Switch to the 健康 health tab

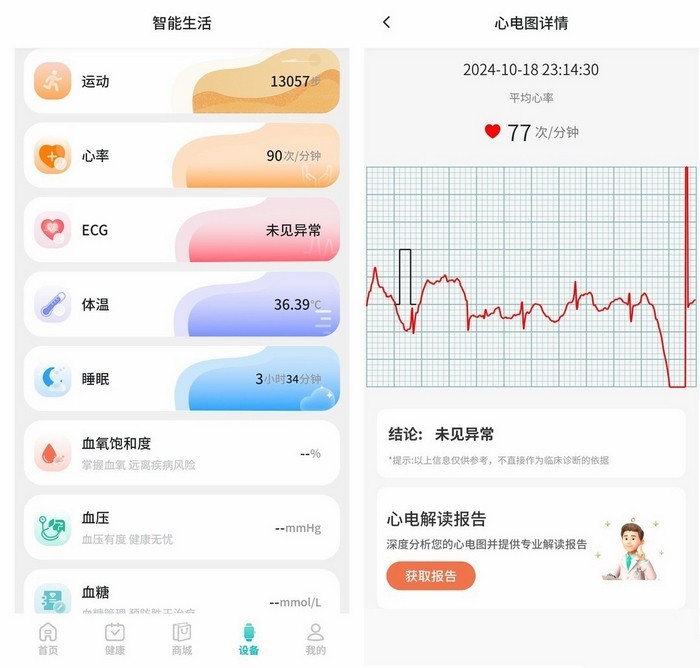click(115, 639)
